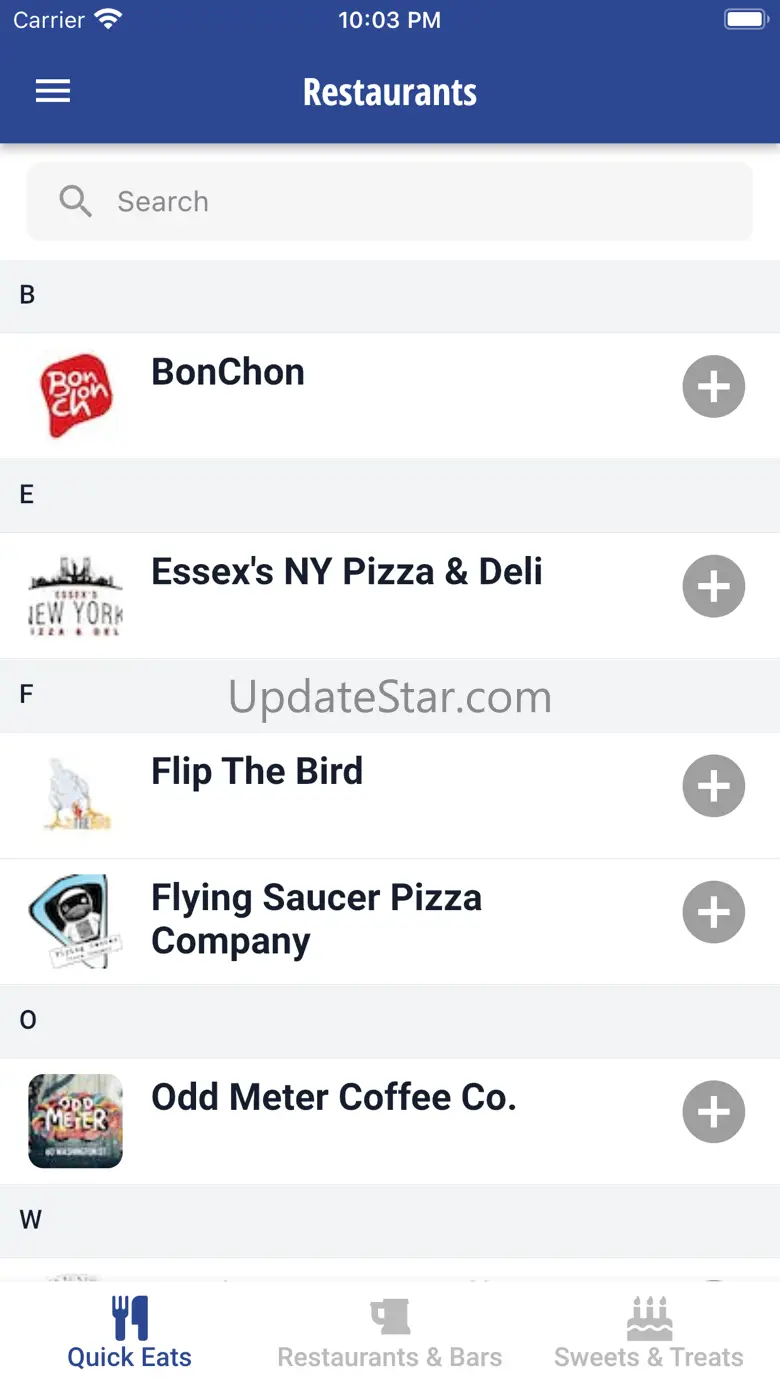The height and width of the screenshot is (1387, 780).
Task: Open the hamburger menu
Action: point(53,92)
